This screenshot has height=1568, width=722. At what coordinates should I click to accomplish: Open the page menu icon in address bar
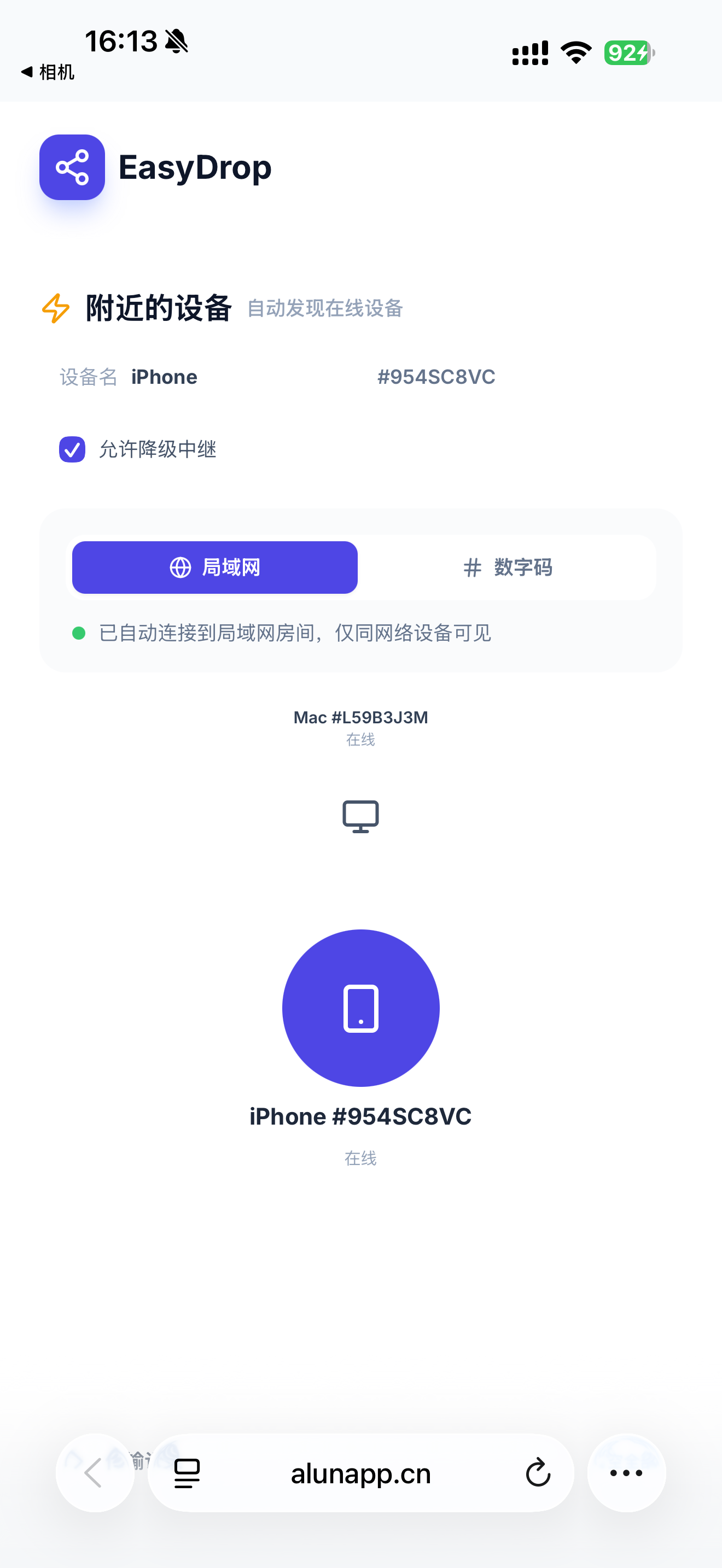coord(187,1473)
